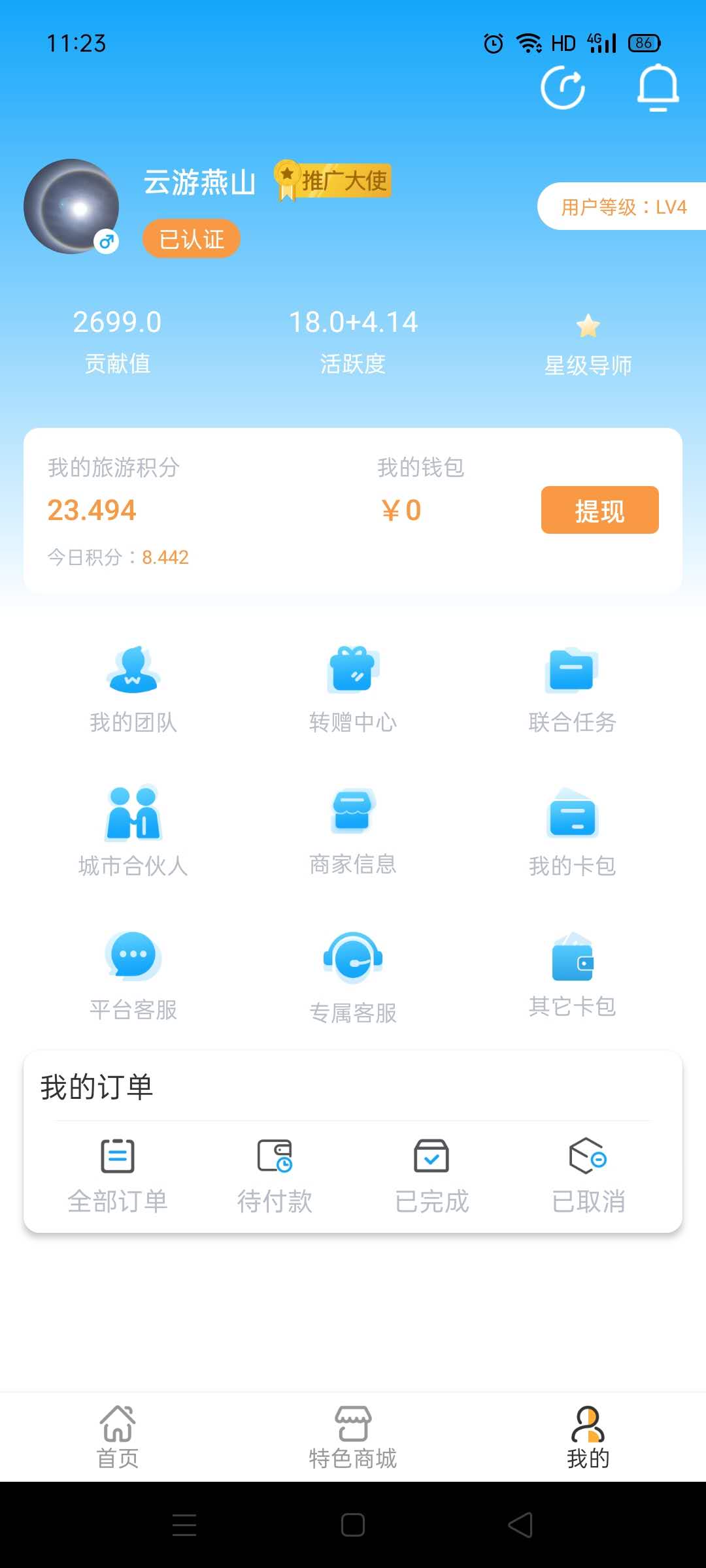This screenshot has width=706, height=1568.
Task: View 商家信息 merchant info
Action: [353, 831]
